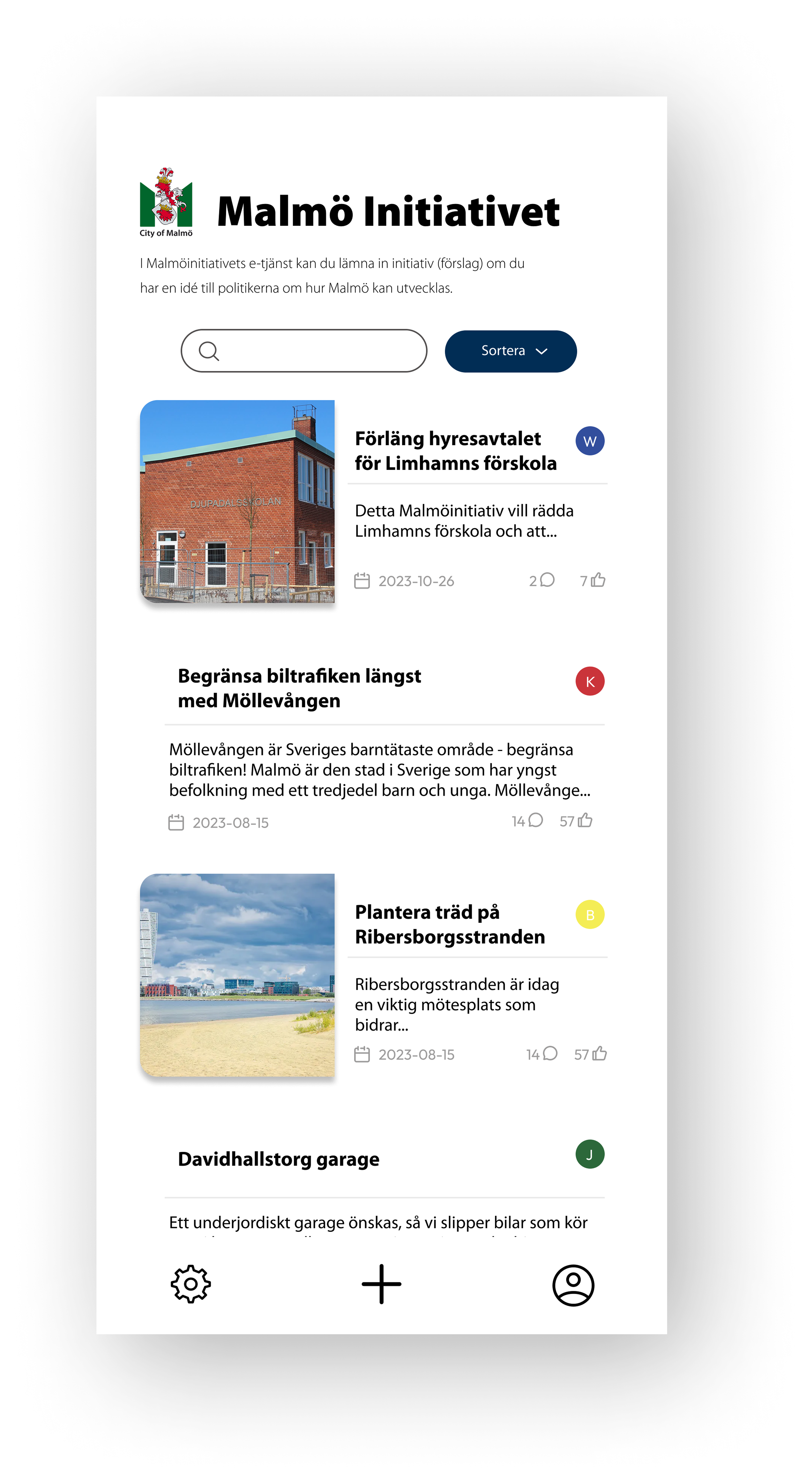View author B's profile avatar
This screenshot has width=812, height=1479.
(589, 915)
